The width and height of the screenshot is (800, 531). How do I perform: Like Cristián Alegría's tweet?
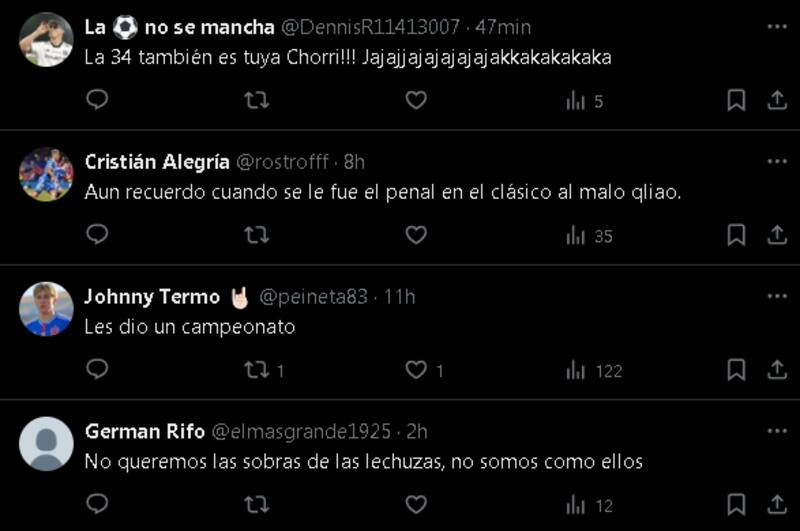[416, 235]
